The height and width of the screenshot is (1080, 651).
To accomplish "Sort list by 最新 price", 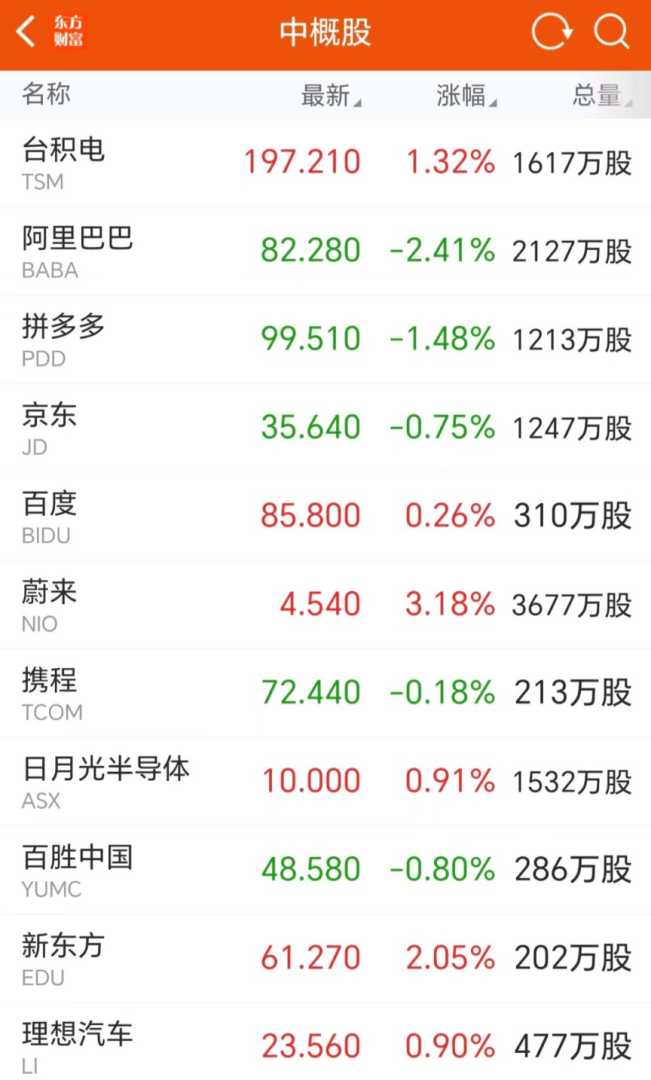I will 330,96.
